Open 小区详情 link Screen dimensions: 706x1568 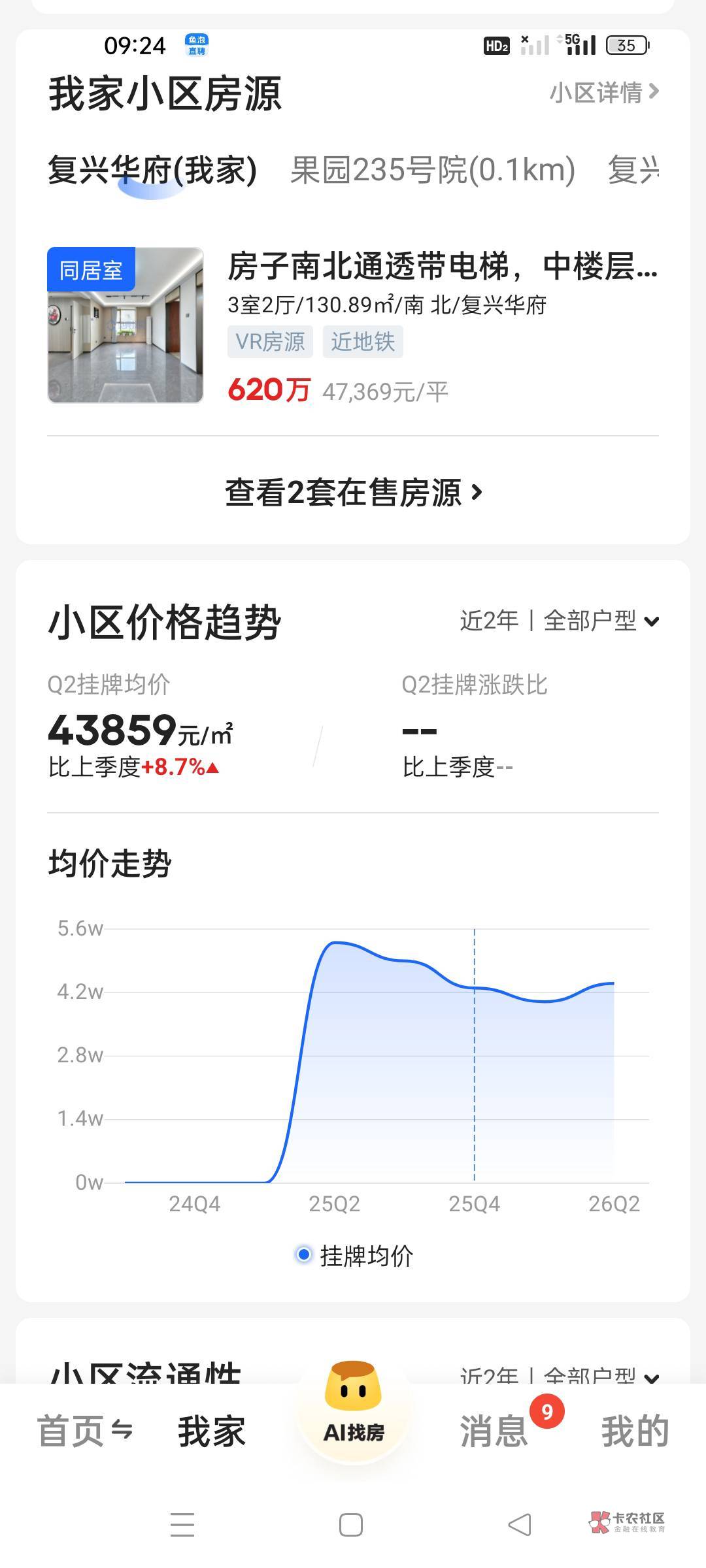pos(603,93)
